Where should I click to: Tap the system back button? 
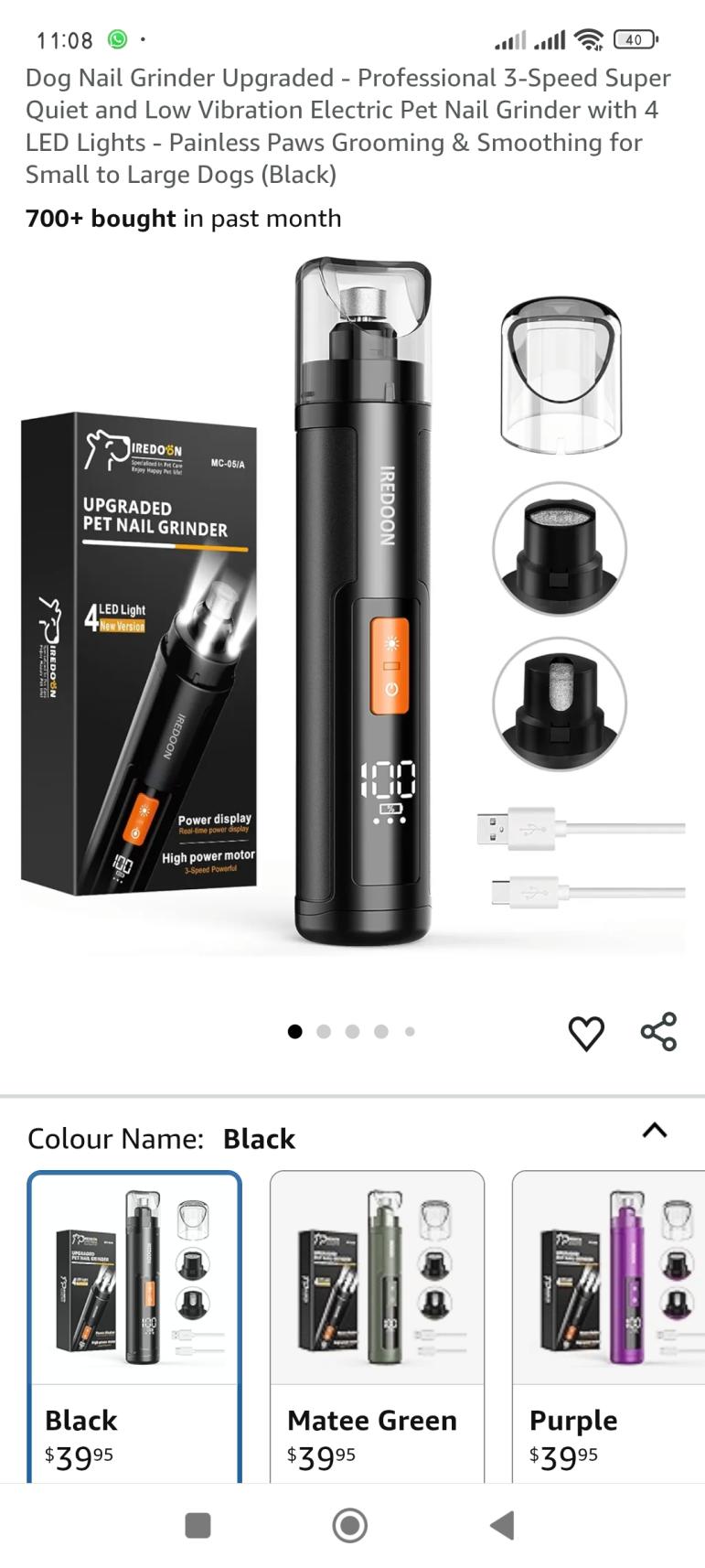(x=502, y=1525)
